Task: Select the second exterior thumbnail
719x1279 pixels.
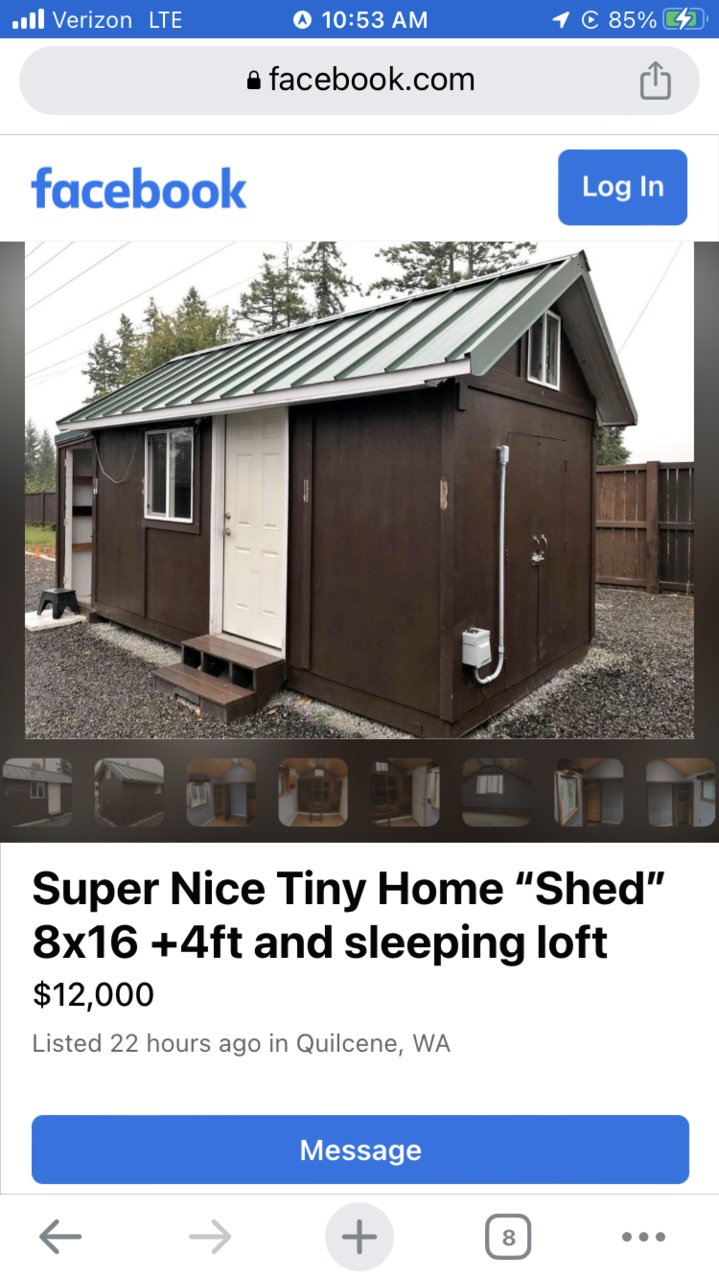Action: (x=129, y=792)
